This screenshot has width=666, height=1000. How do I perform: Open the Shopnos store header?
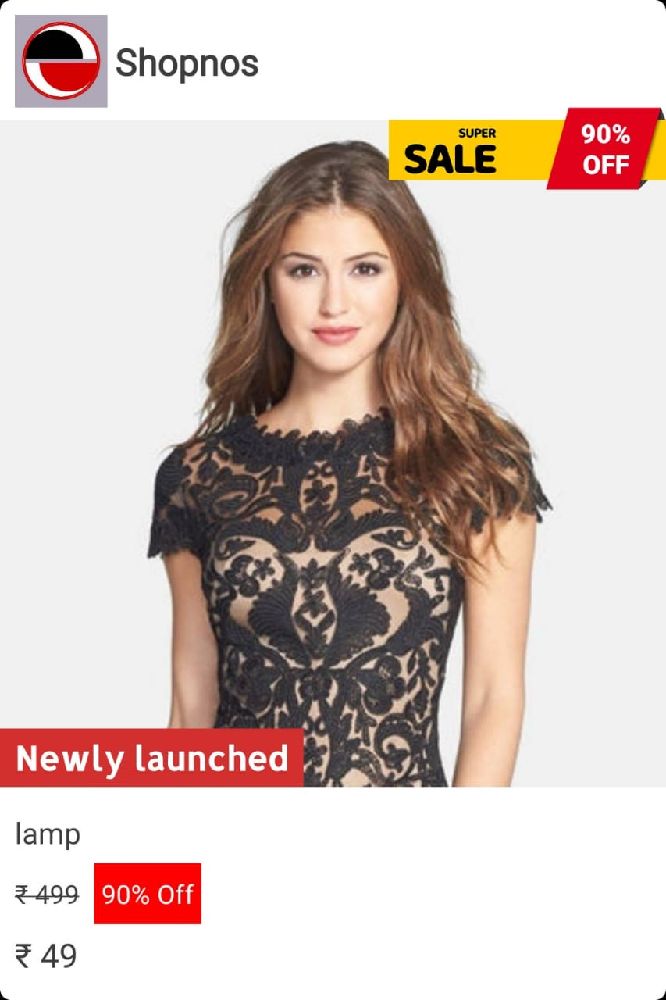[186, 62]
